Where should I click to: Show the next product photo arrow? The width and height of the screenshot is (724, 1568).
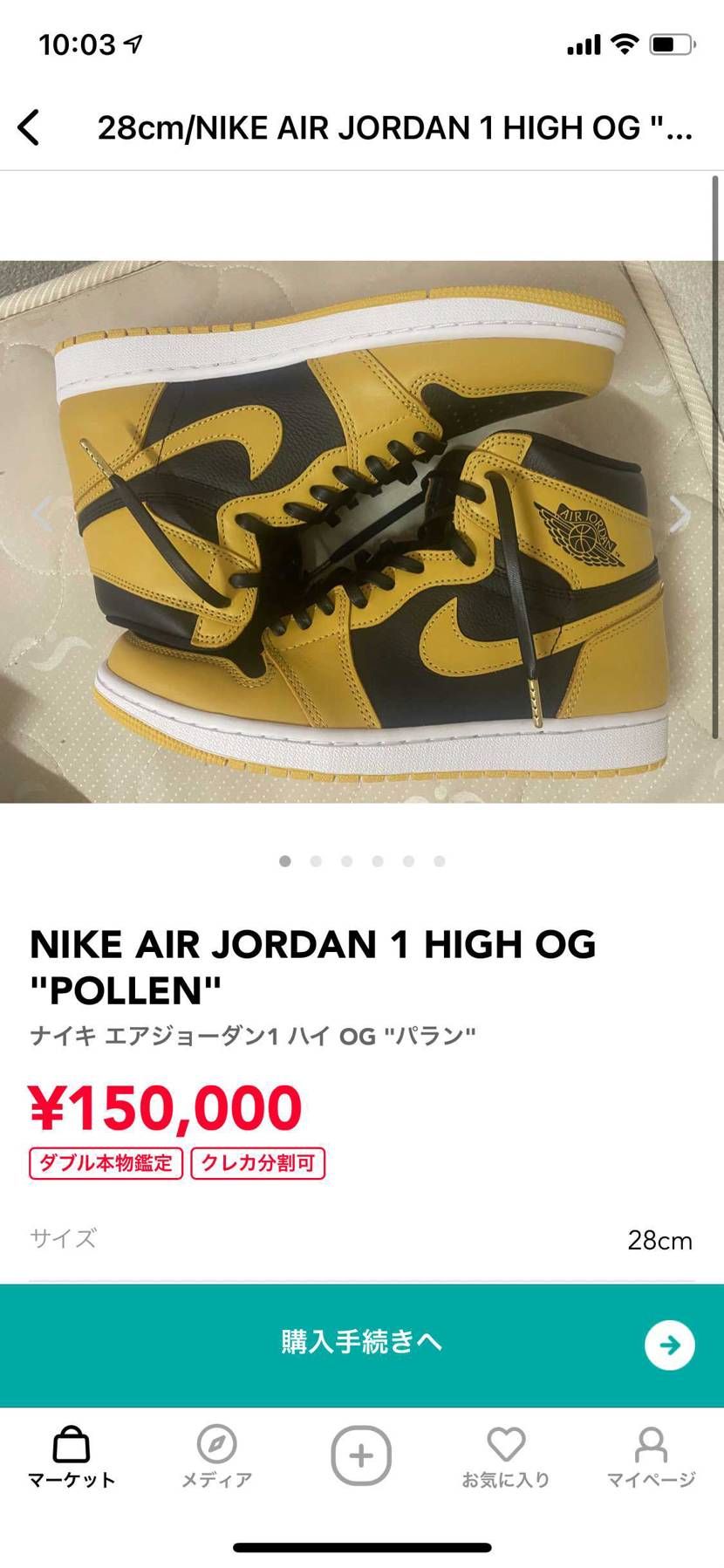pos(680,514)
